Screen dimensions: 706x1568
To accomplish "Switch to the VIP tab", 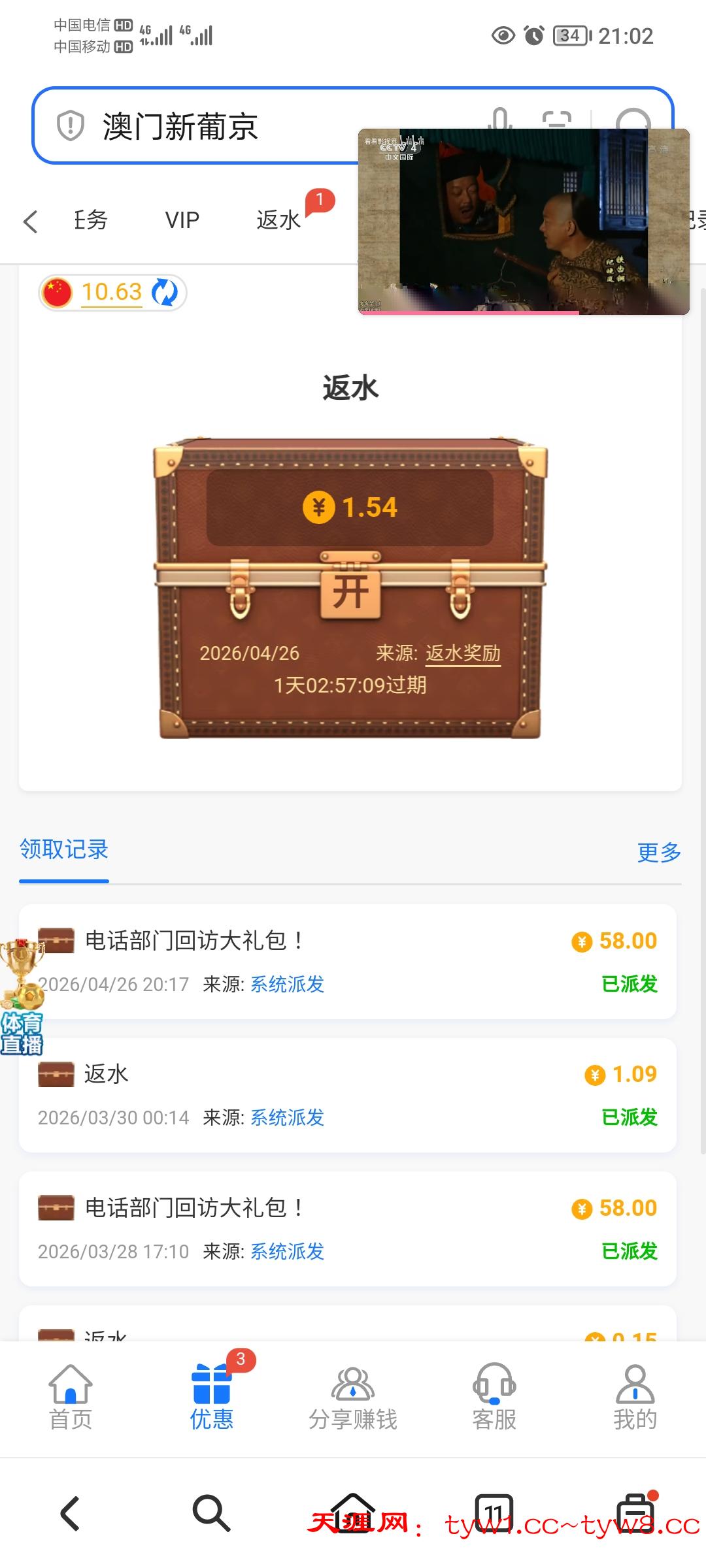I will pos(181,220).
